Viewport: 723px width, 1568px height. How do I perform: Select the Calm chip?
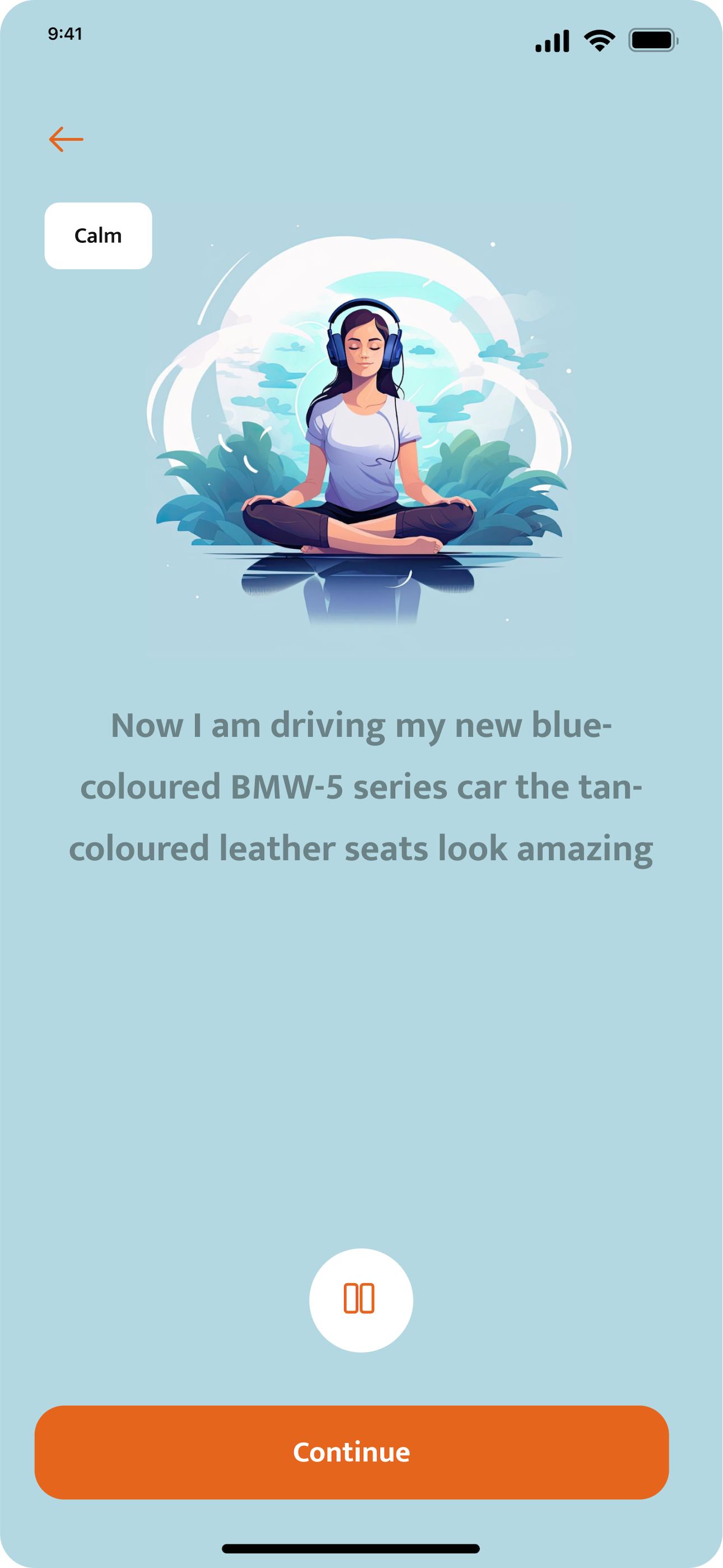pos(98,236)
